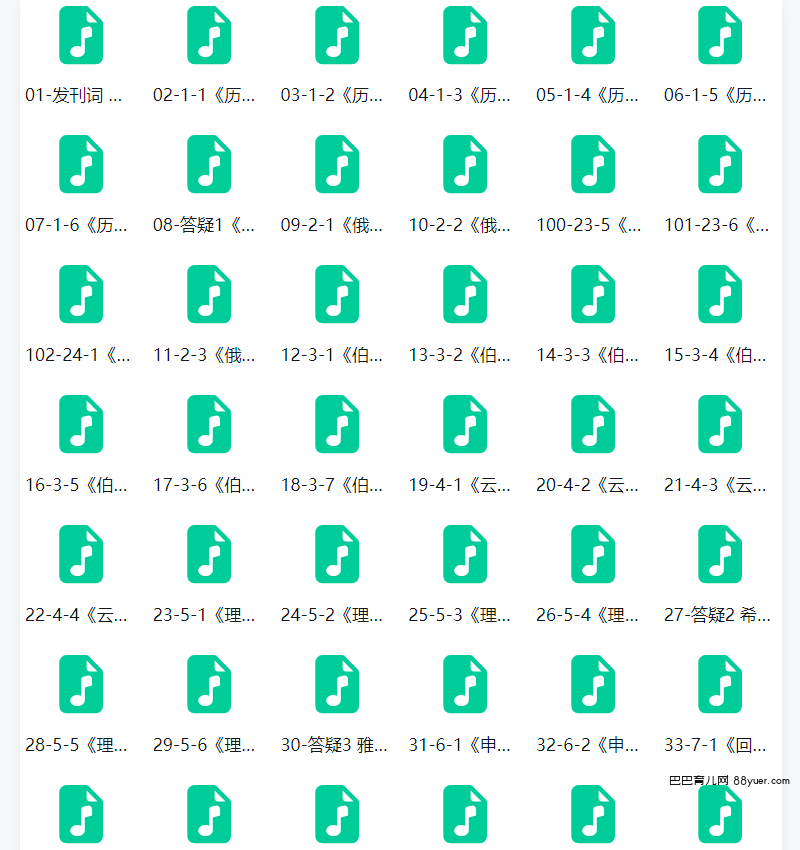Open audio 16-3-5《伯…

coord(81,424)
